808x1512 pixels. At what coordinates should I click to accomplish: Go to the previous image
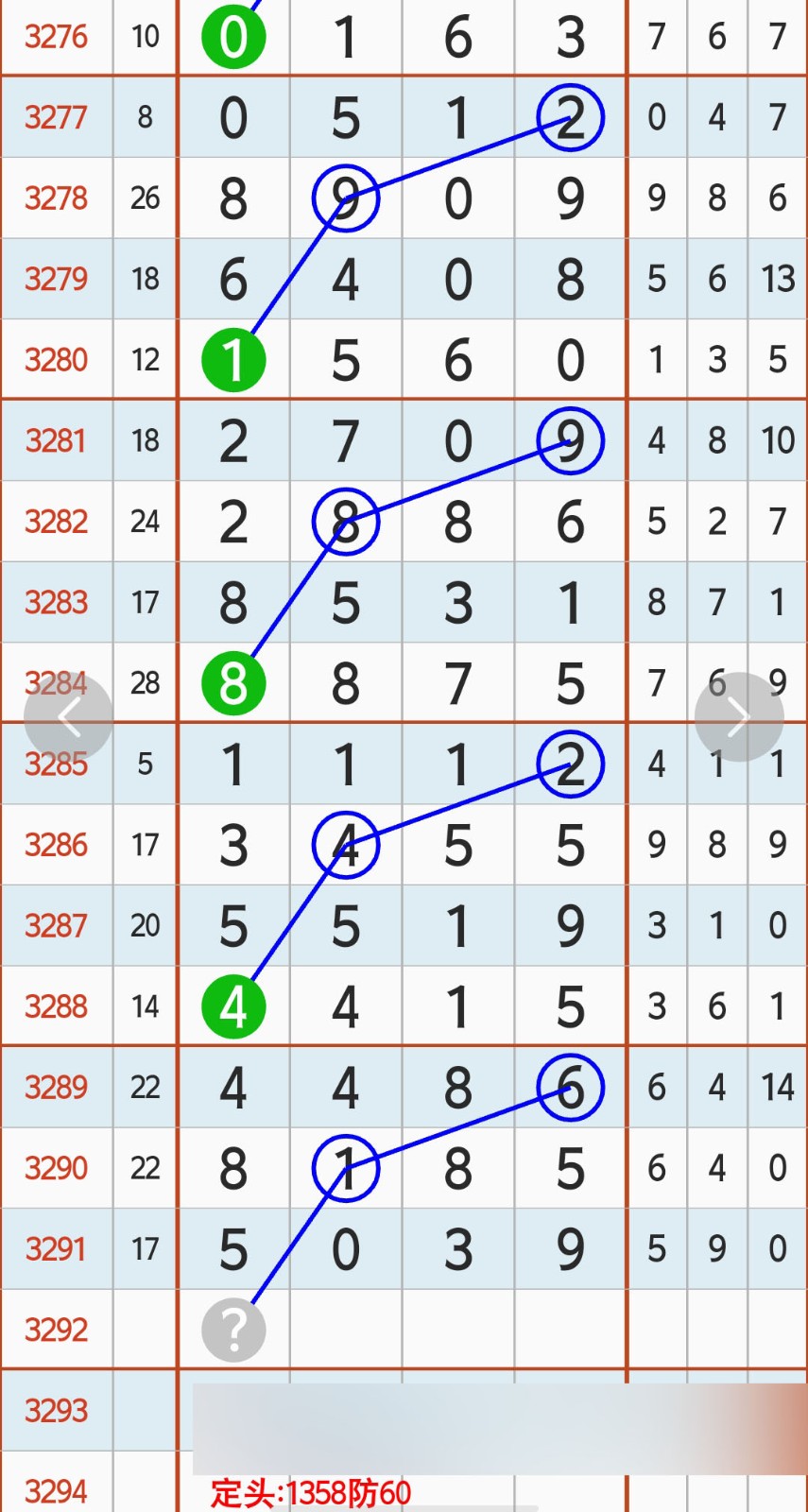coord(68,717)
